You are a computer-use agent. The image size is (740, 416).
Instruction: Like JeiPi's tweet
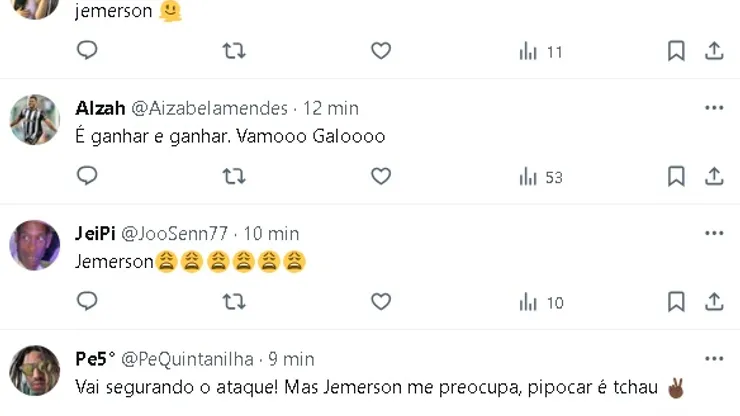(x=381, y=301)
